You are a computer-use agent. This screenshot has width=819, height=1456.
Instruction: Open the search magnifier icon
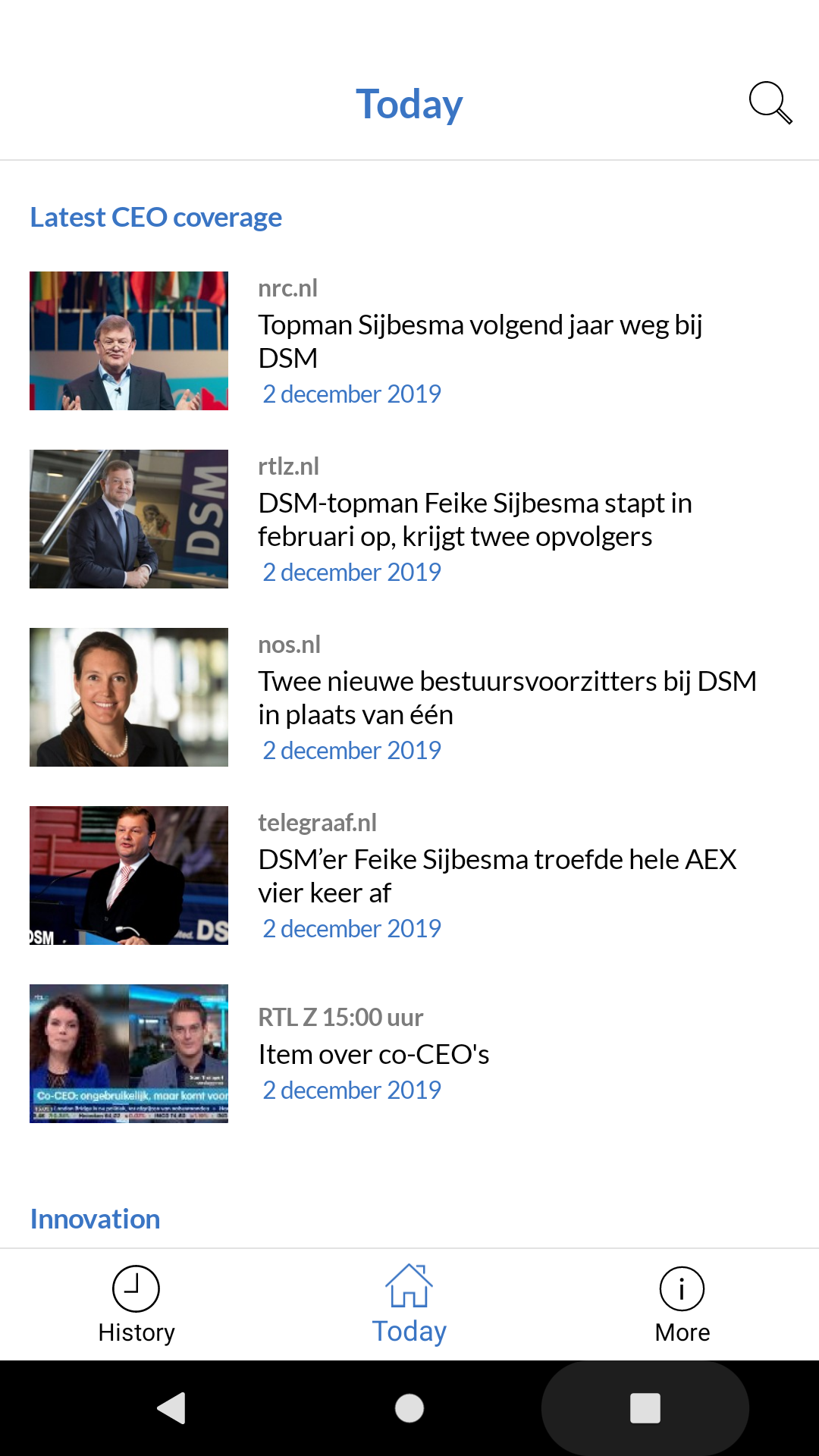click(x=770, y=103)
